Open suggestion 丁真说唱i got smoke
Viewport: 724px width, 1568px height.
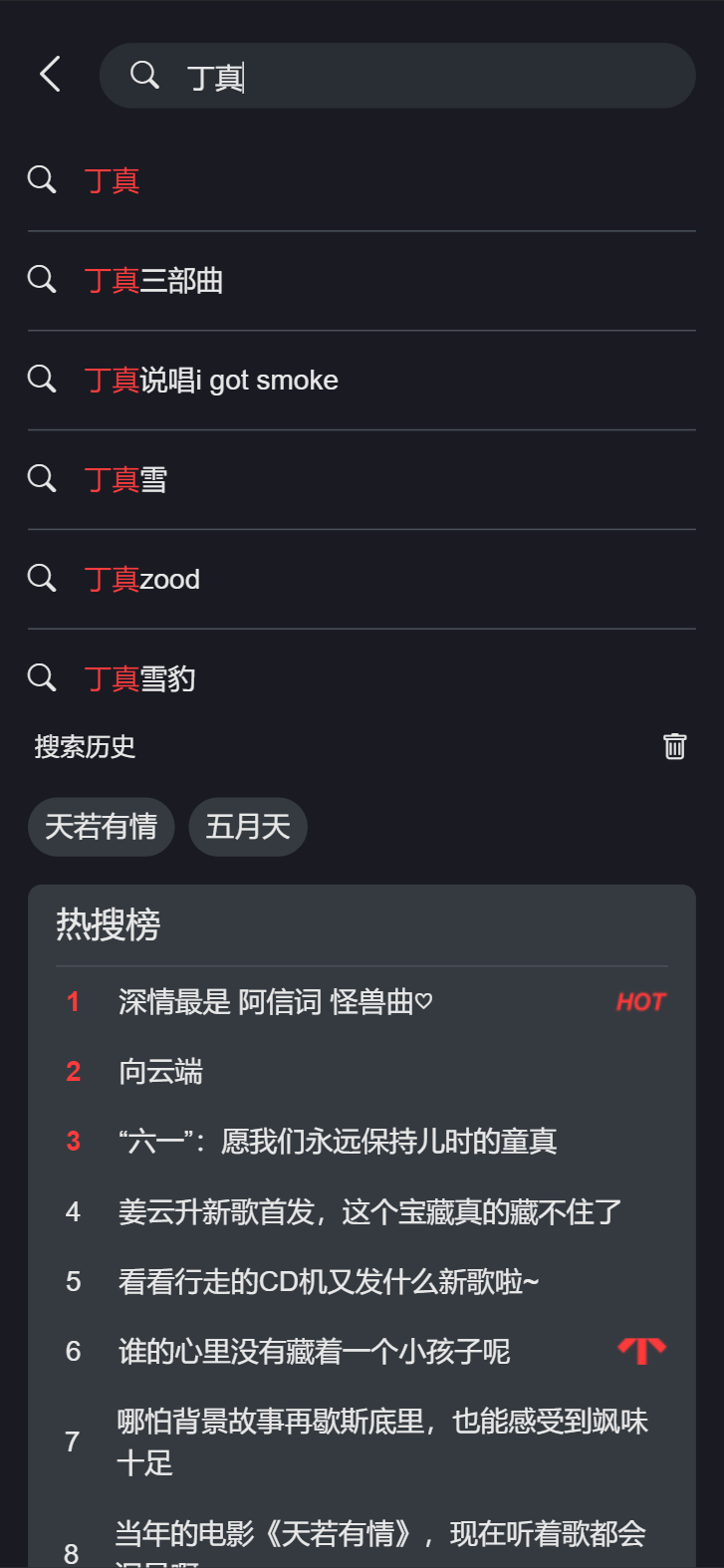coord(362,380)
